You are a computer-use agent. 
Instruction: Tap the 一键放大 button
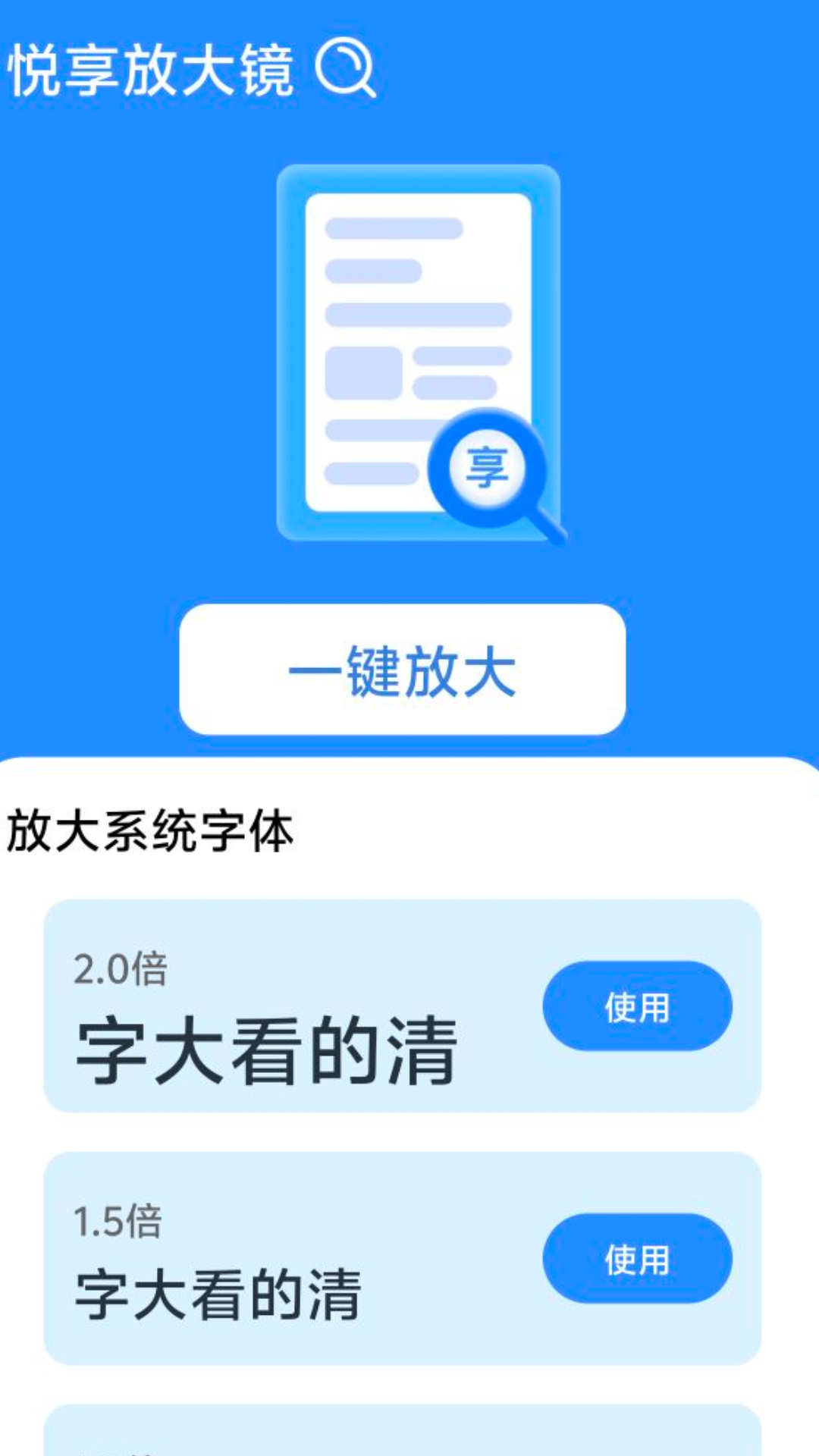[x=403, y=670]
